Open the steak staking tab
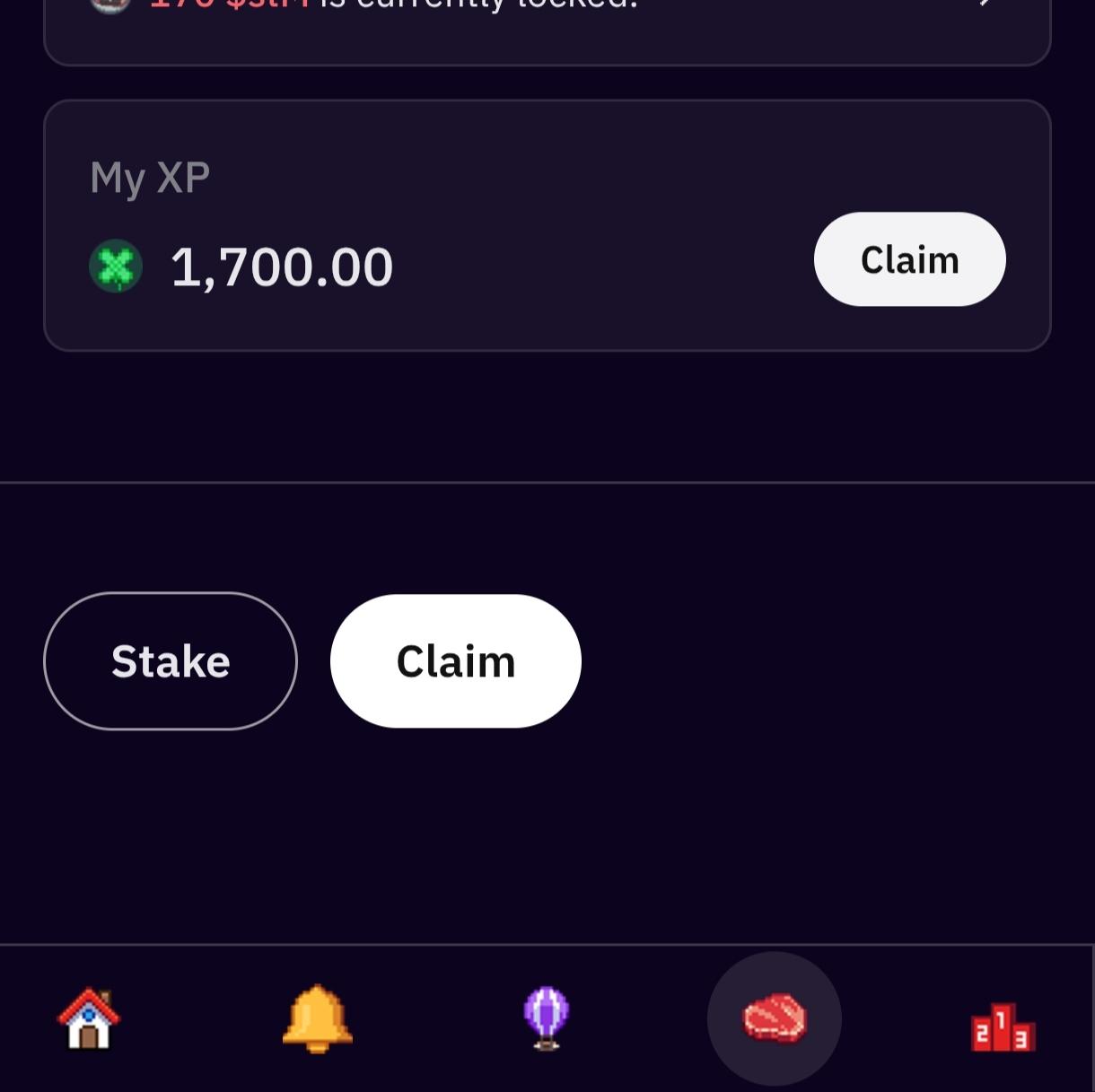This screenshot has width=1095, height=1092. pos(775,1018)
